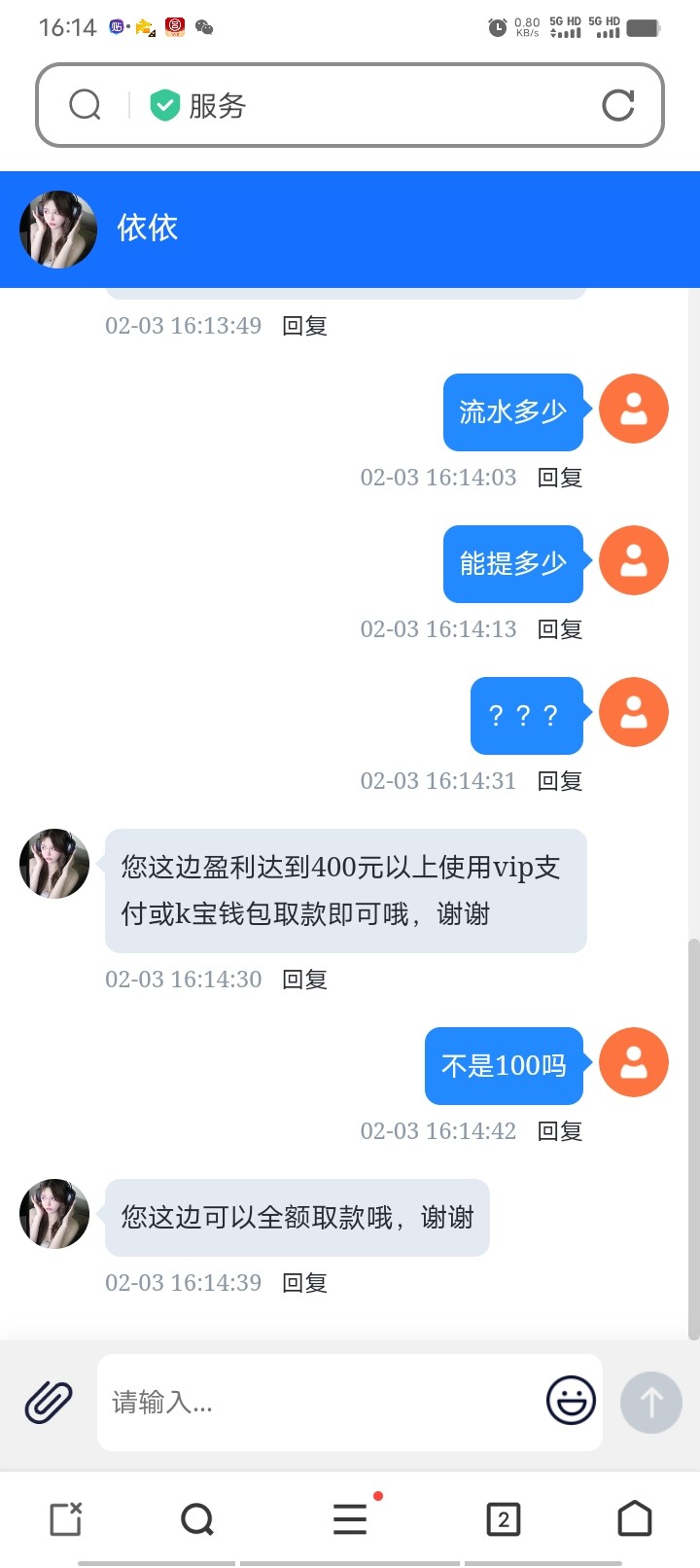Tap 依依's avatar in the blue header
This screenshot has width=700, height=1568.
(x=56, y=229)
